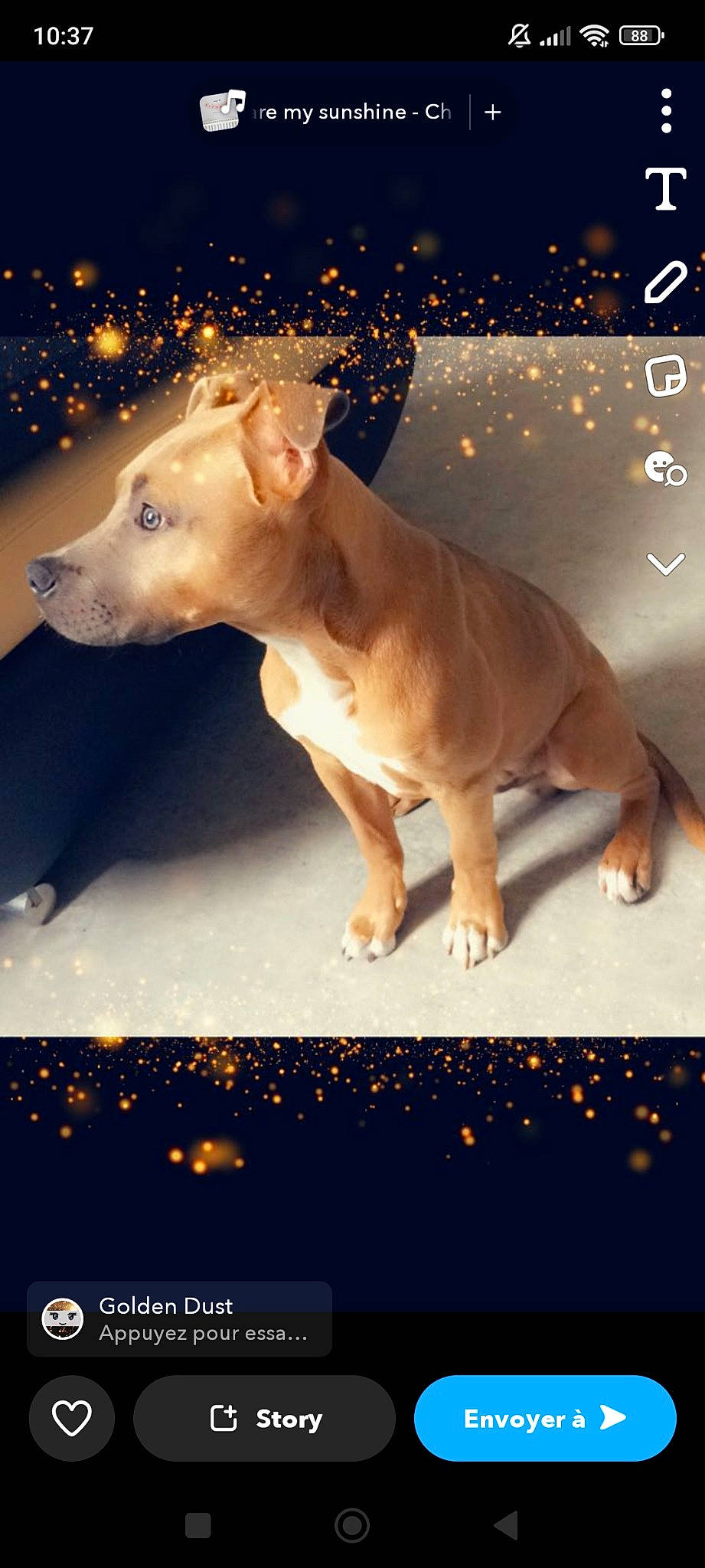Open the Draw tool

(x=665, y=283)
